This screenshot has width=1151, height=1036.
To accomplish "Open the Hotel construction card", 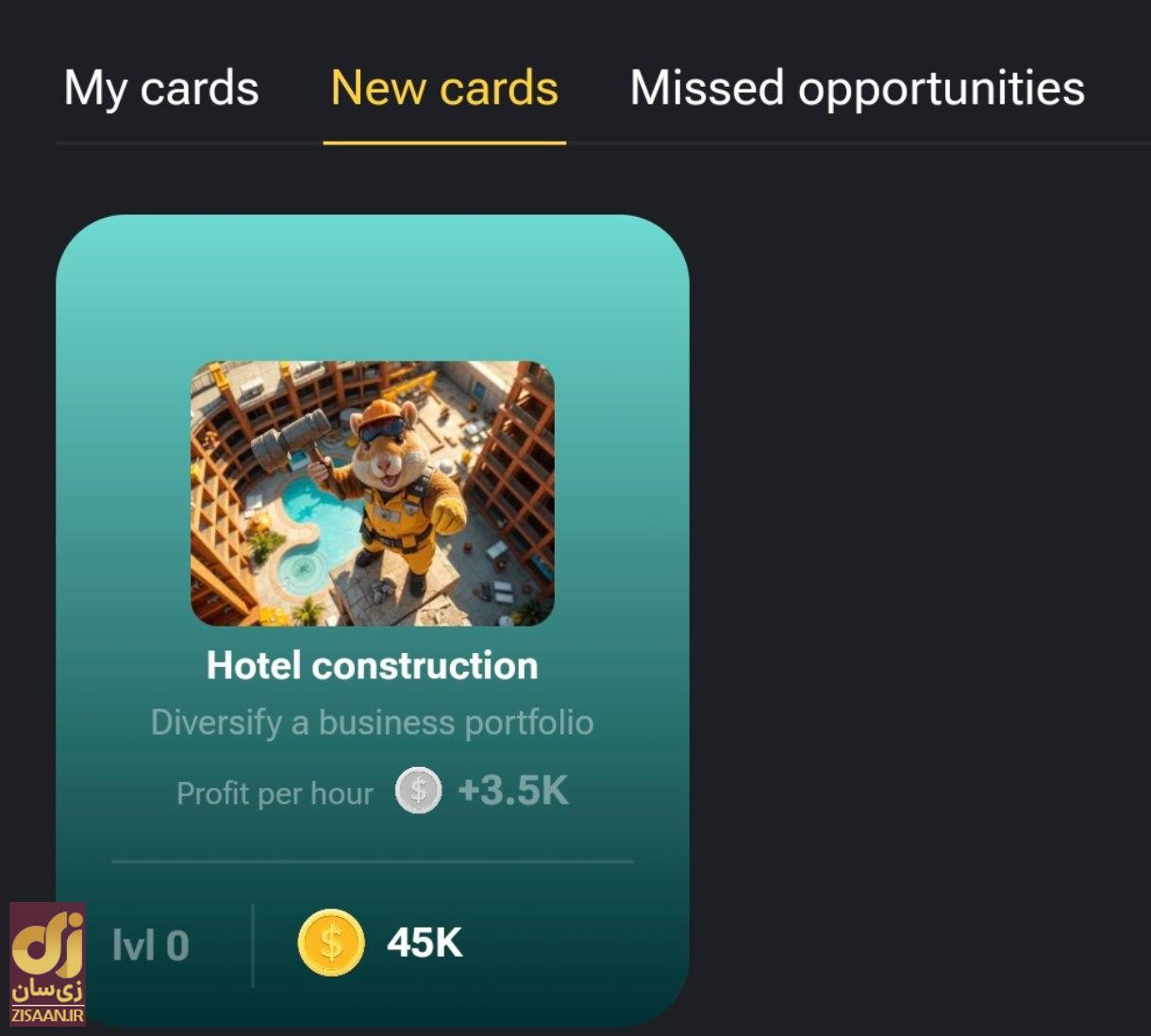I will tap(373, 604).
